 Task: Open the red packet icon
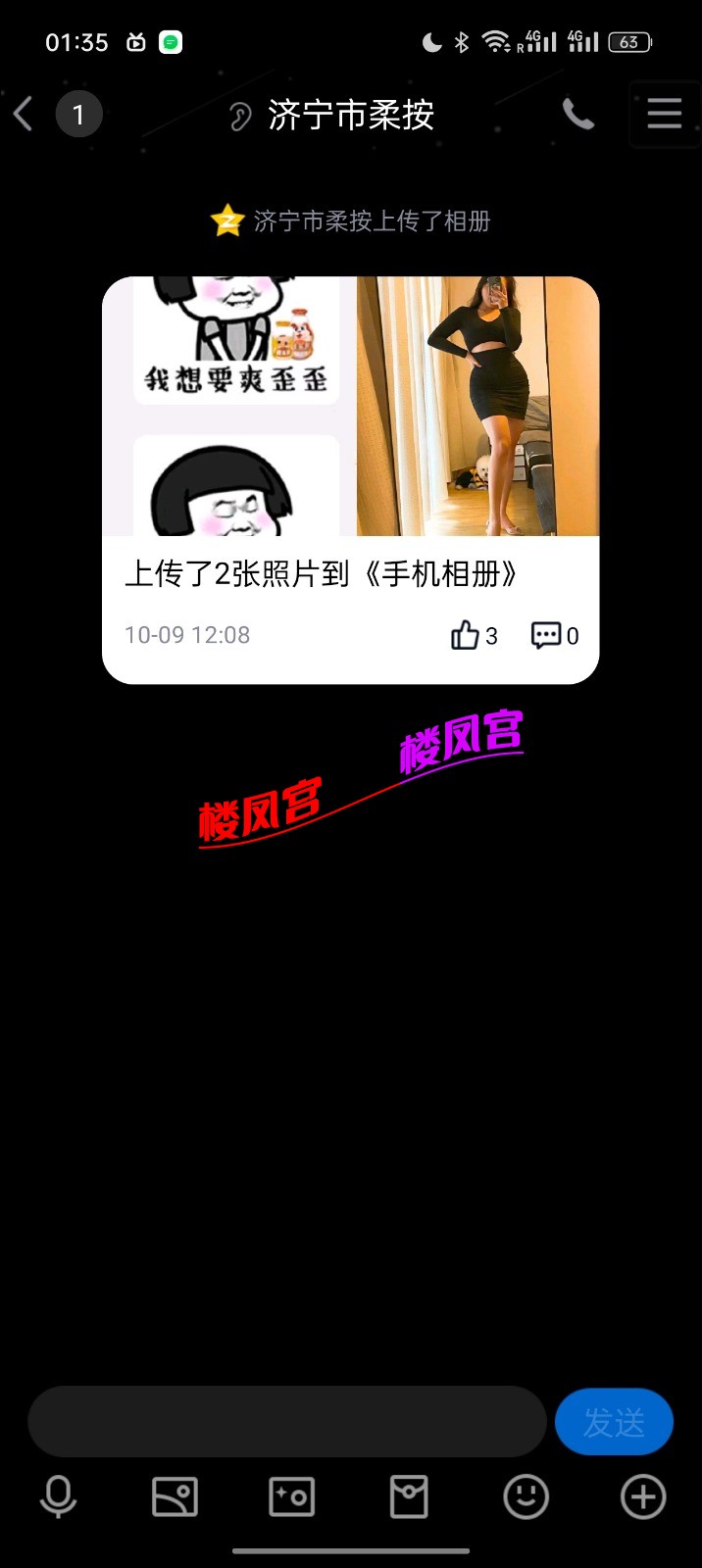(x=409, y=1496)
